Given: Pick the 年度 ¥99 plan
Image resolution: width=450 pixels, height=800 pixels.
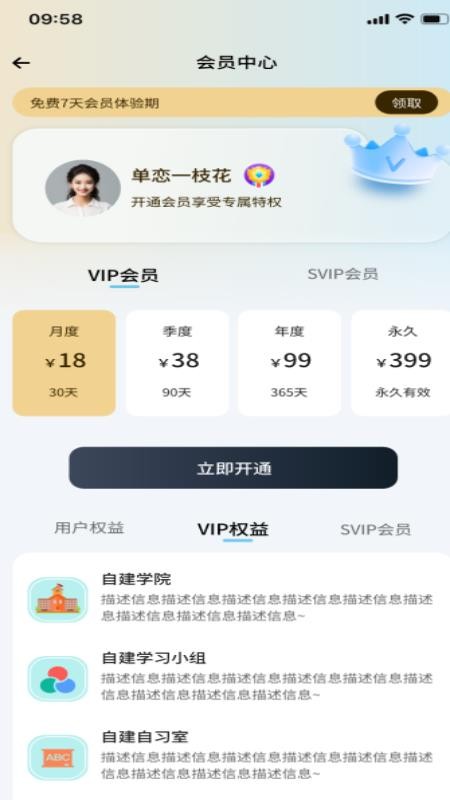Looking at the screenshot, I should coord(289,363).
